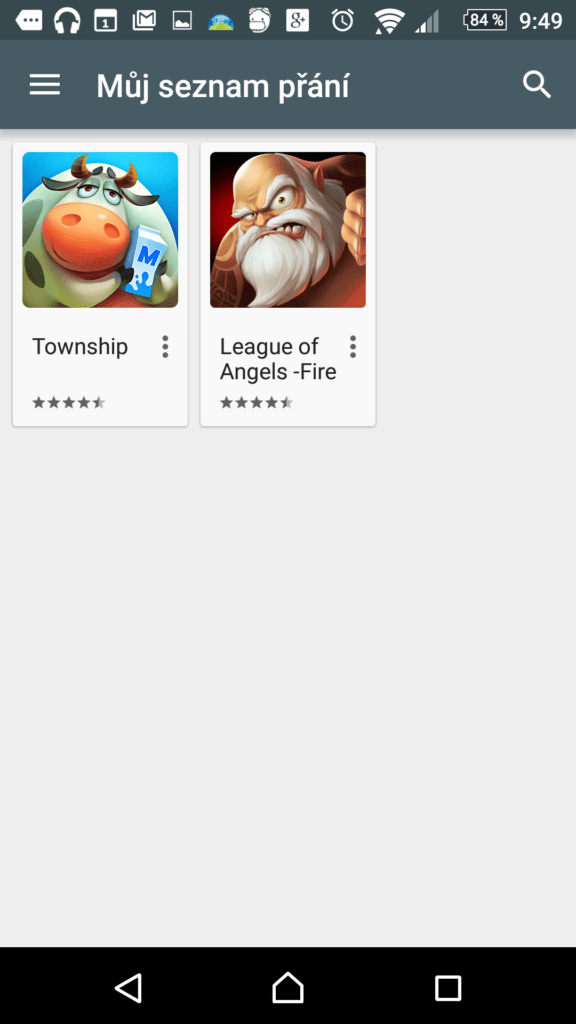
Task: Tap the search magnifier icon
Action: [x=537, y=85]
